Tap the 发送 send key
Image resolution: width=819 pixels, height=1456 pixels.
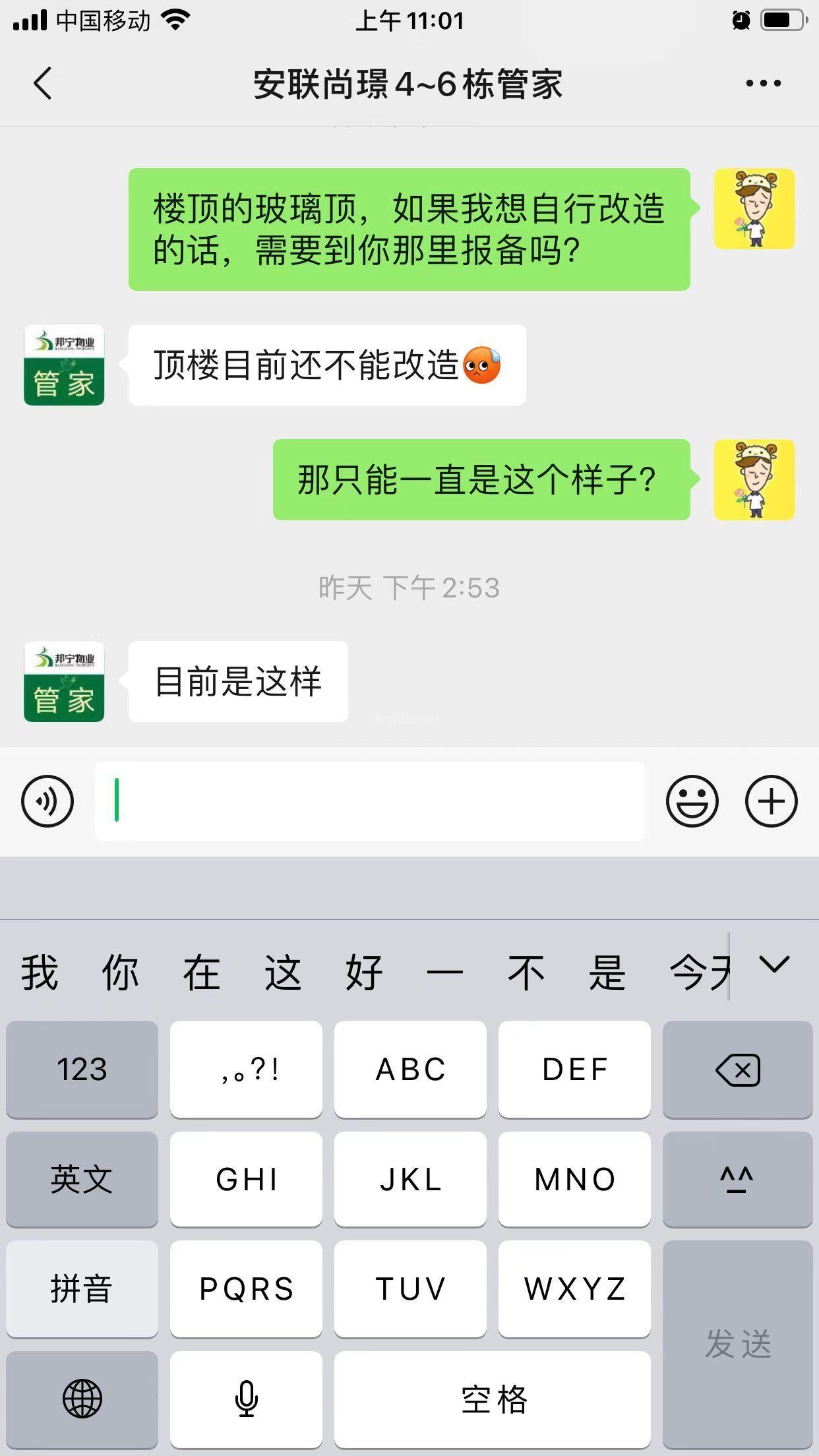737,1344
